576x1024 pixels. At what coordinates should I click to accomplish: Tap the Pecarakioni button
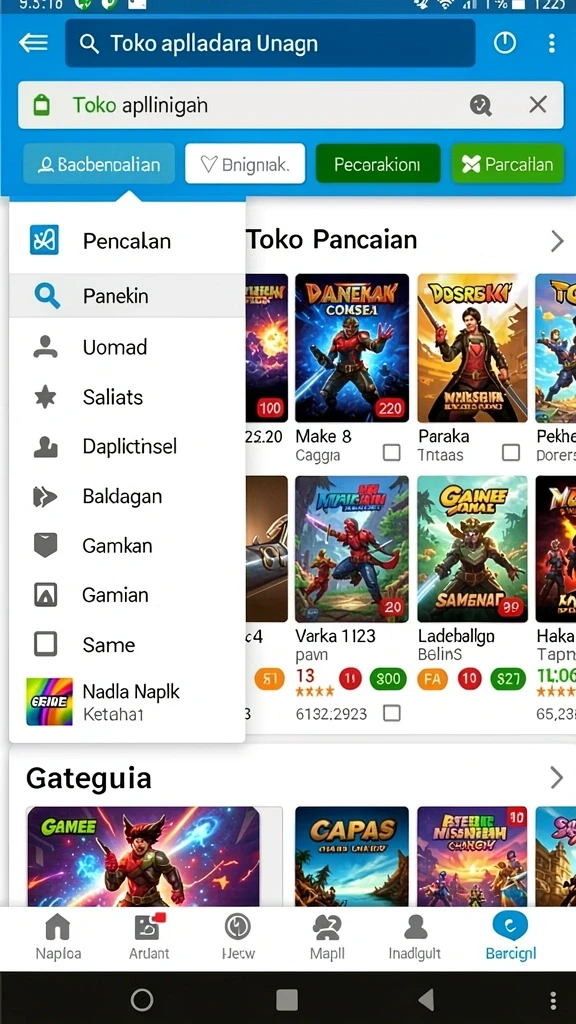click(377, 164)
